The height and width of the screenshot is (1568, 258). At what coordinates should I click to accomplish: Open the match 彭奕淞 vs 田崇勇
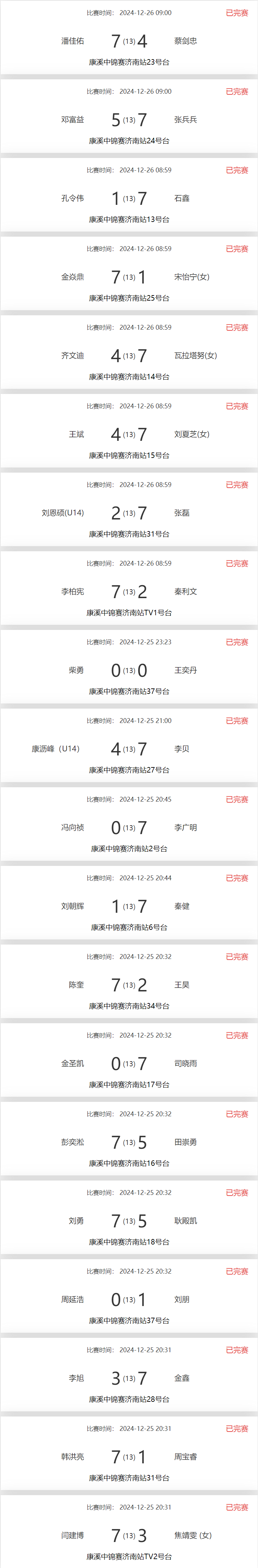(129, 1142)
